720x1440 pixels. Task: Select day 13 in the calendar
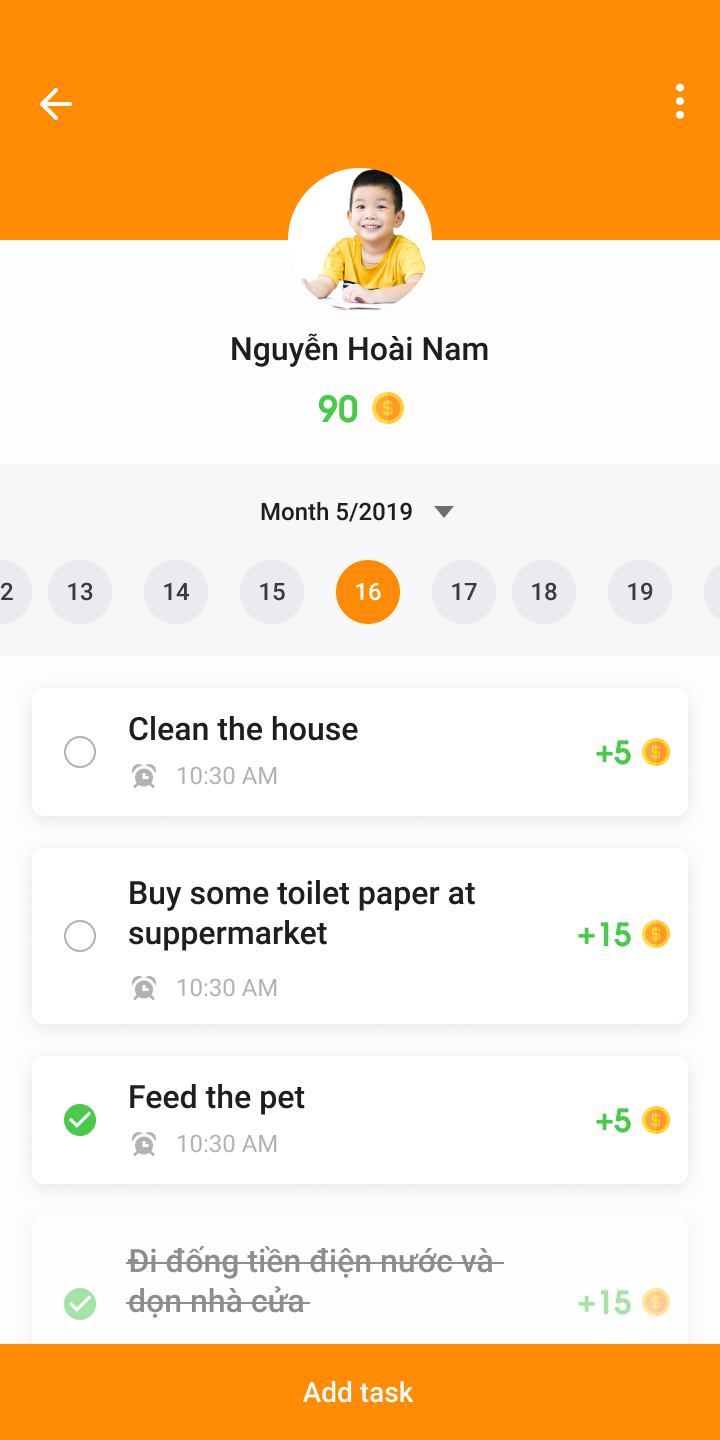point(80,592)
